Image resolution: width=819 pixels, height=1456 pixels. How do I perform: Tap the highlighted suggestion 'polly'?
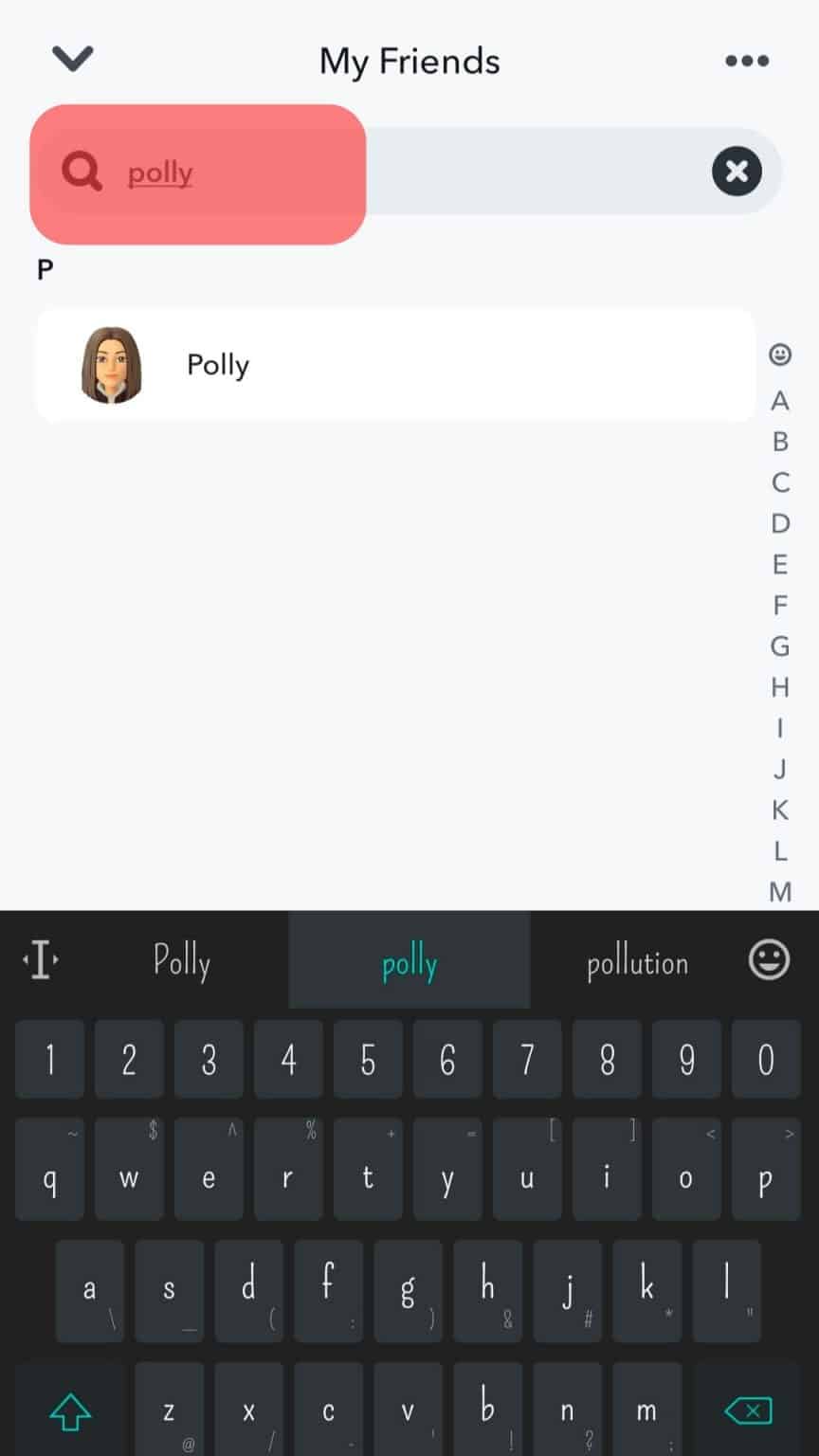[x=409, y=960]
